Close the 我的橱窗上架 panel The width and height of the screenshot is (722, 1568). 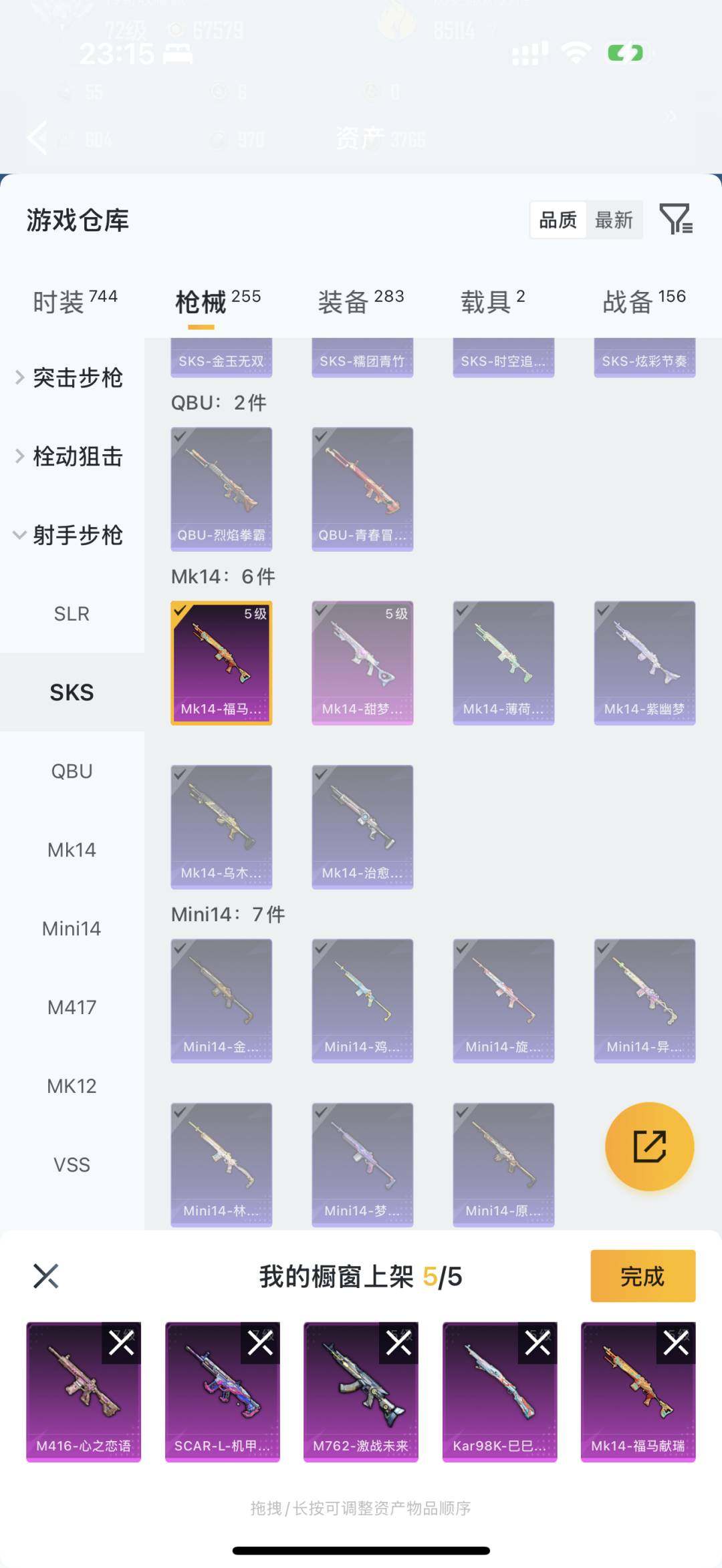(46, 1276)
